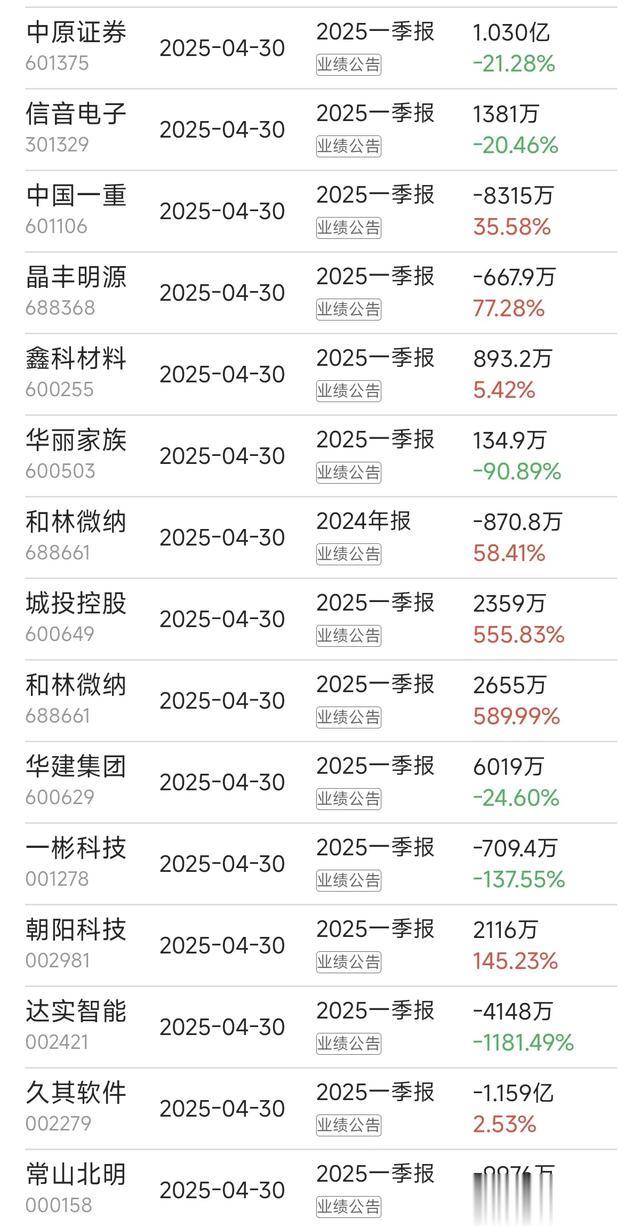
Task: View the 久其软件 002279 row
Action: pos(320,1108)
